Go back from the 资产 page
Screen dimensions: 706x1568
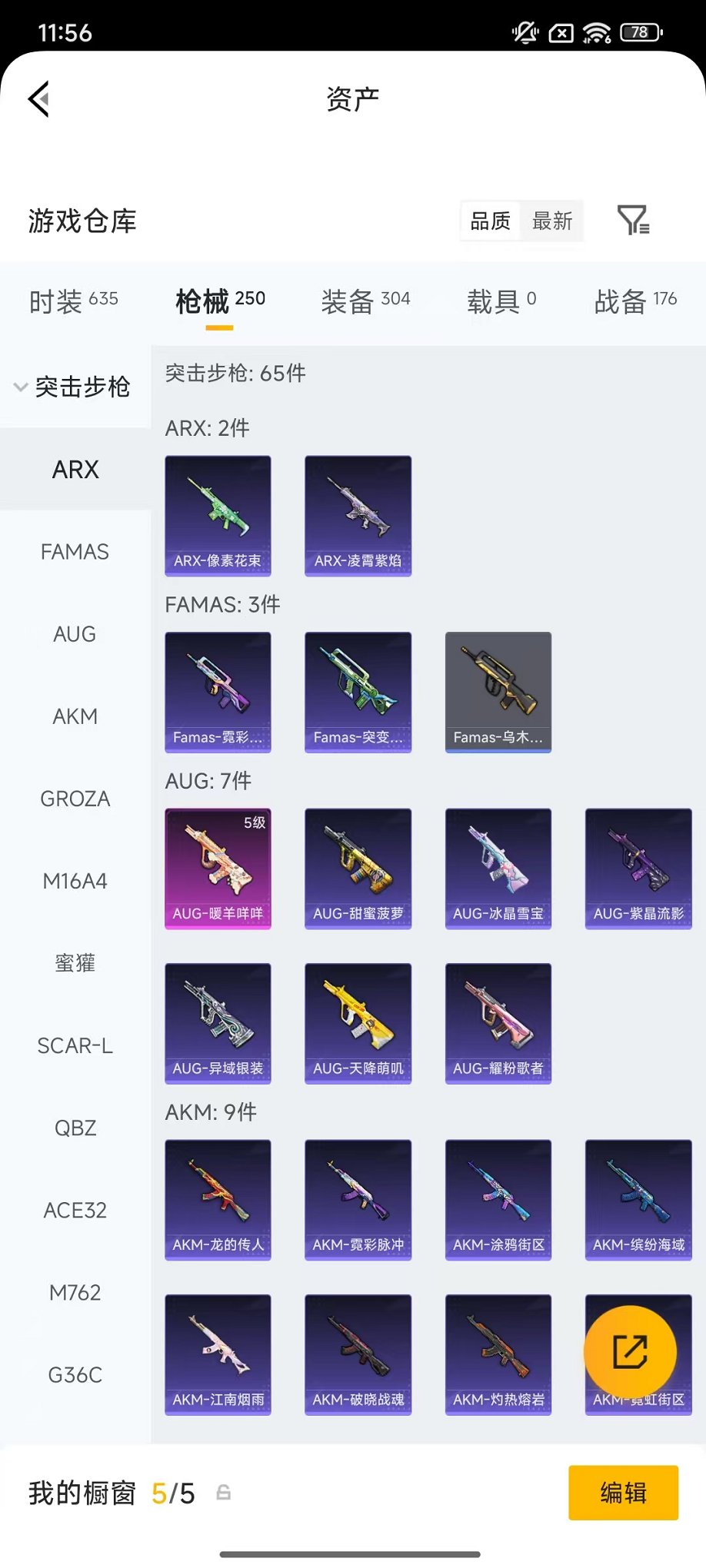click(x=39, y=99)
